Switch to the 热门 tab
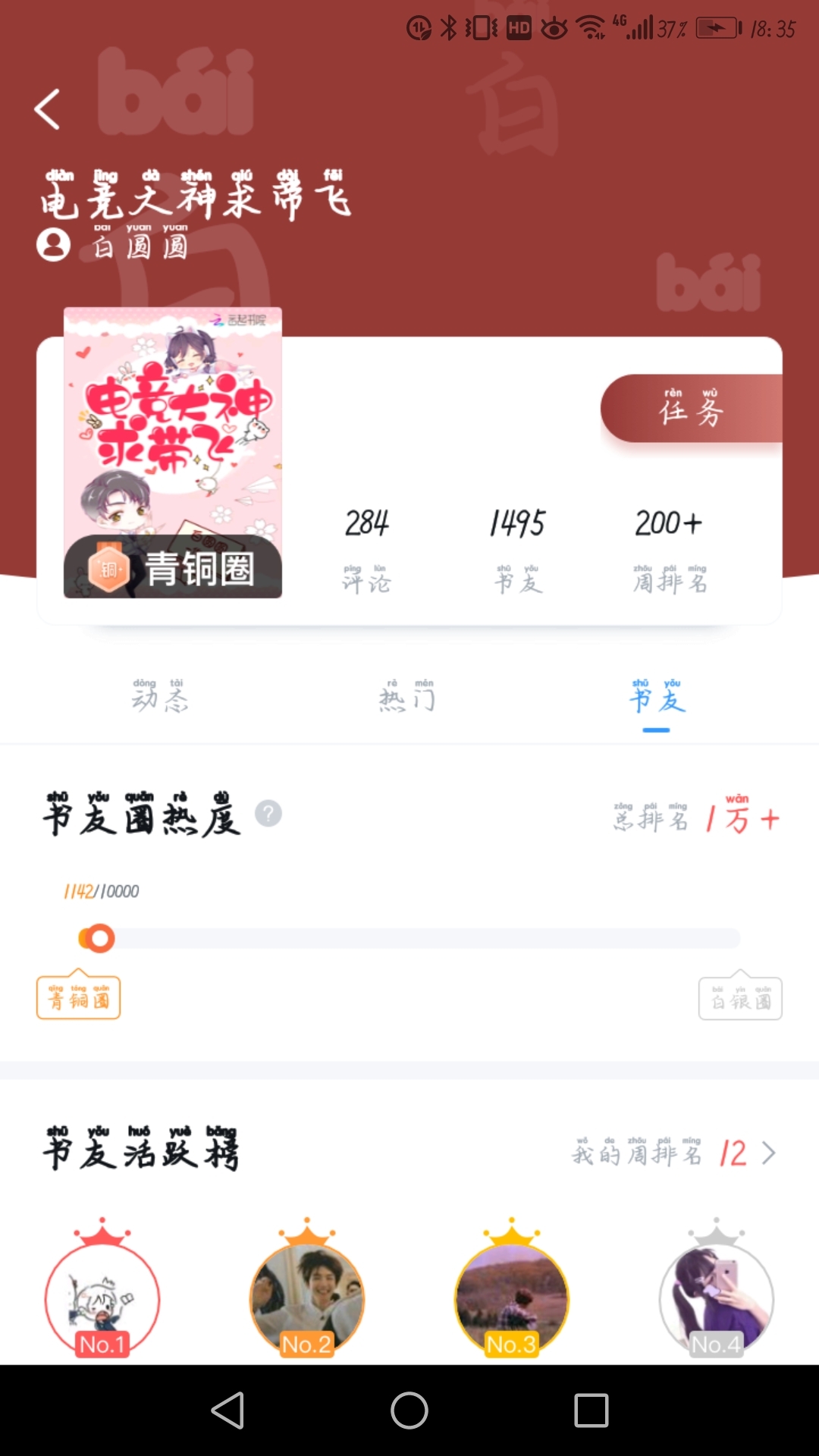The width and height of the screenshot is (819, 1456). point(407,697)
